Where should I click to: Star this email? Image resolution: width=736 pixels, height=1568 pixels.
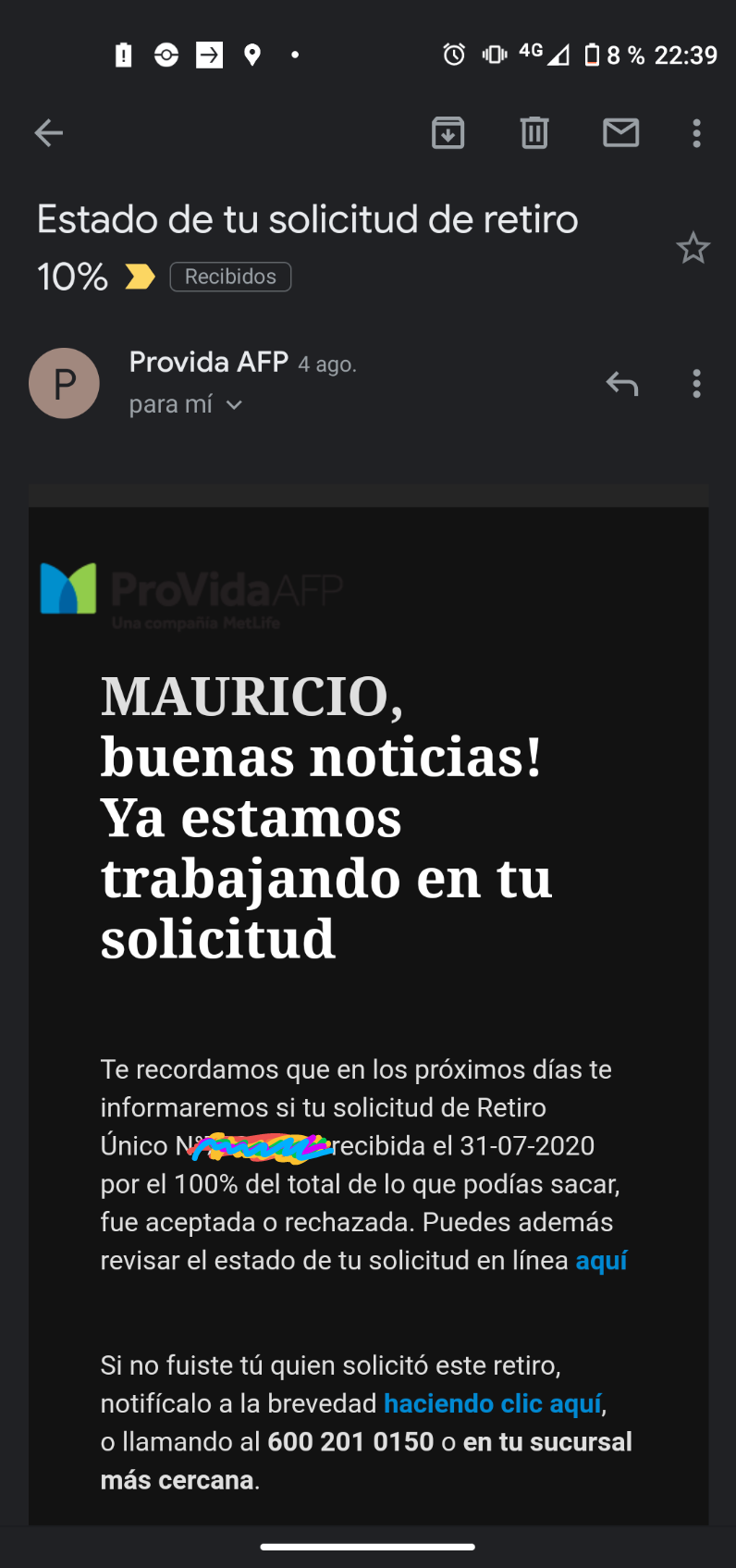(x=693, y=248)
